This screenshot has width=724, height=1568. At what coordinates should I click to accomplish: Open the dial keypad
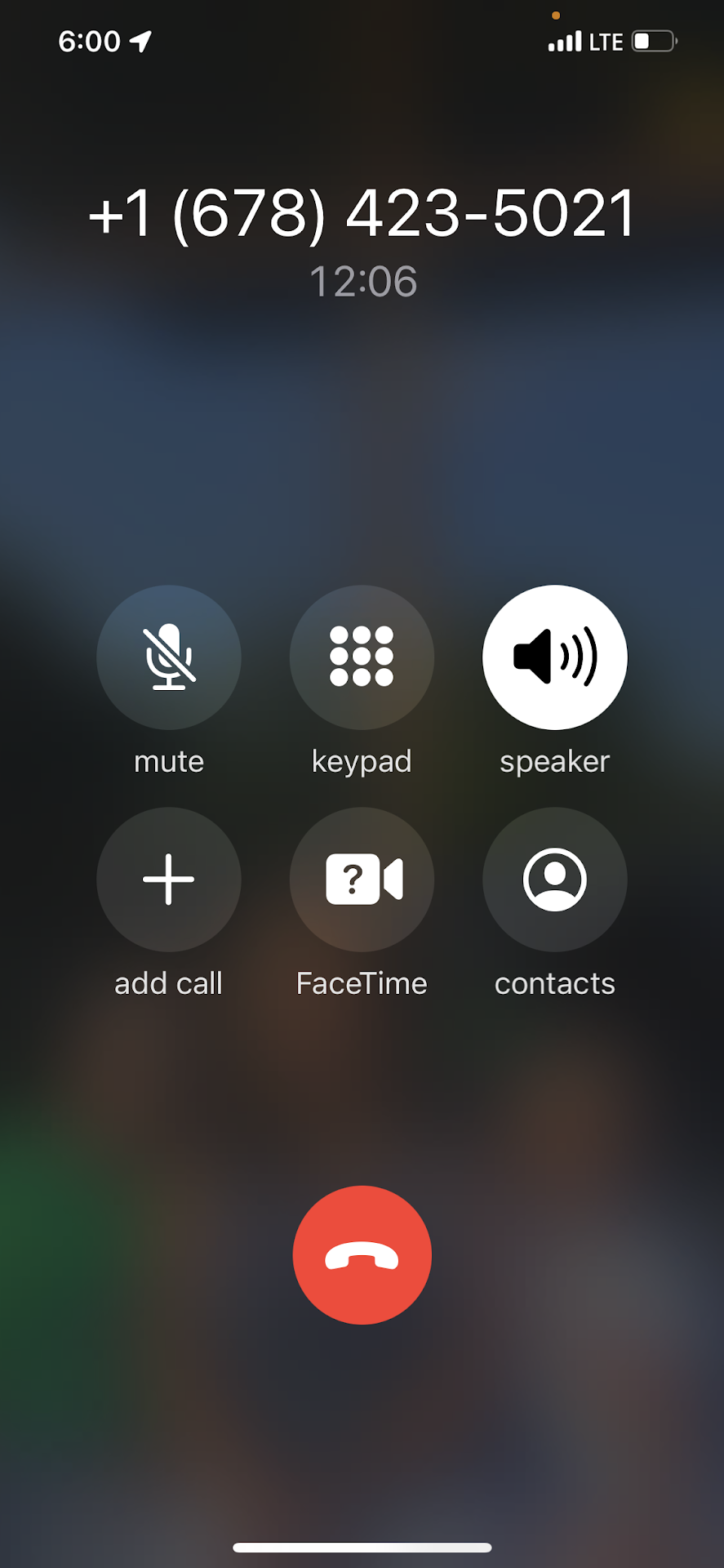362,657
